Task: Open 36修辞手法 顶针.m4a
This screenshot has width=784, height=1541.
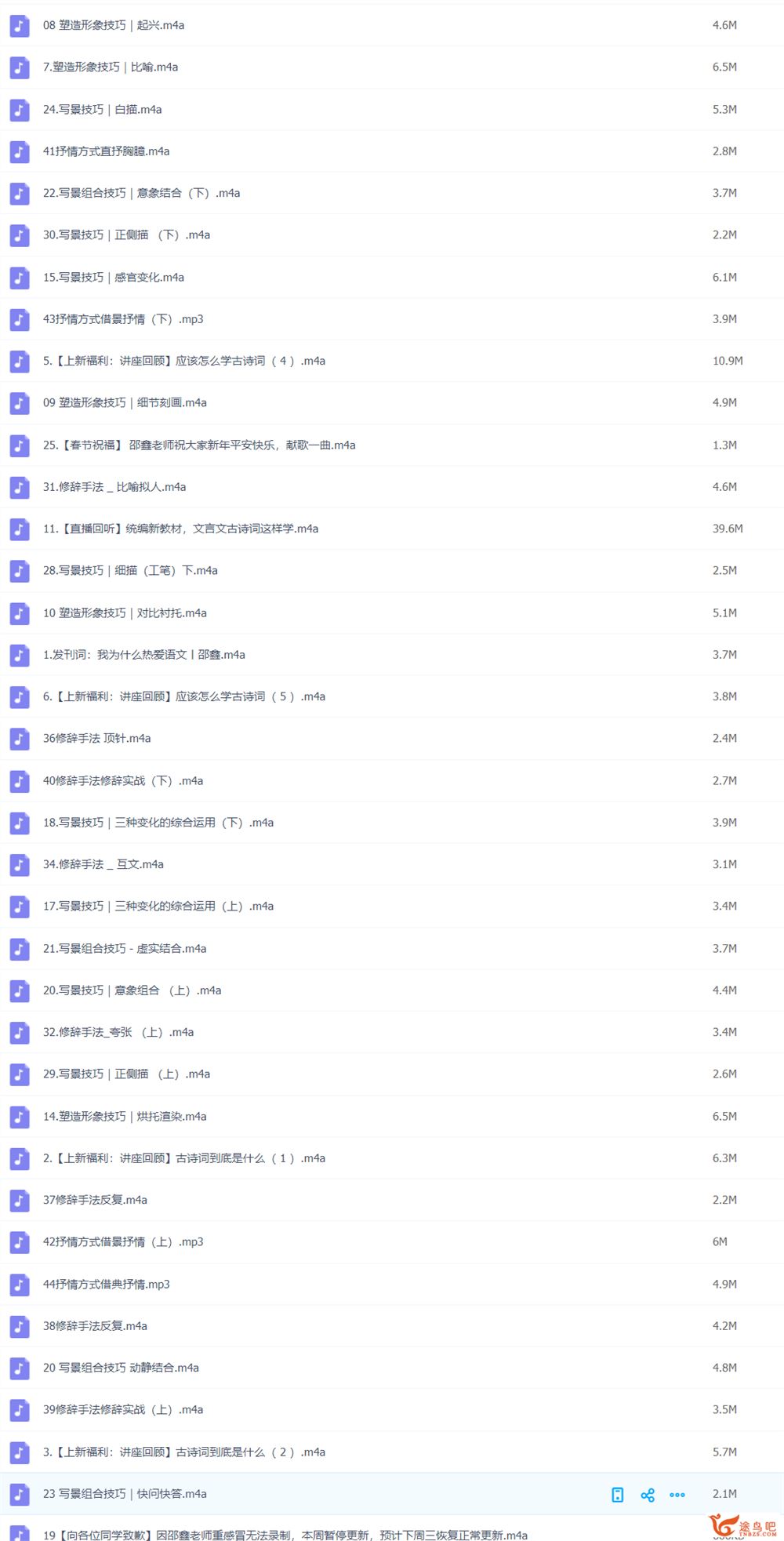Action: coord(97,739)
